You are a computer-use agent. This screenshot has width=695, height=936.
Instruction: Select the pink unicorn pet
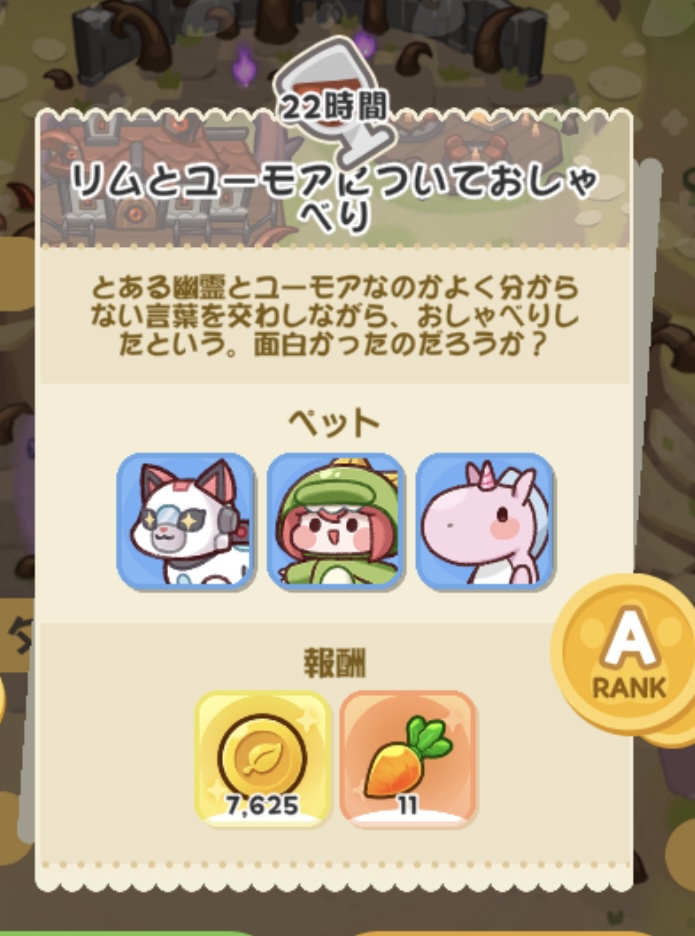(485, 521)
